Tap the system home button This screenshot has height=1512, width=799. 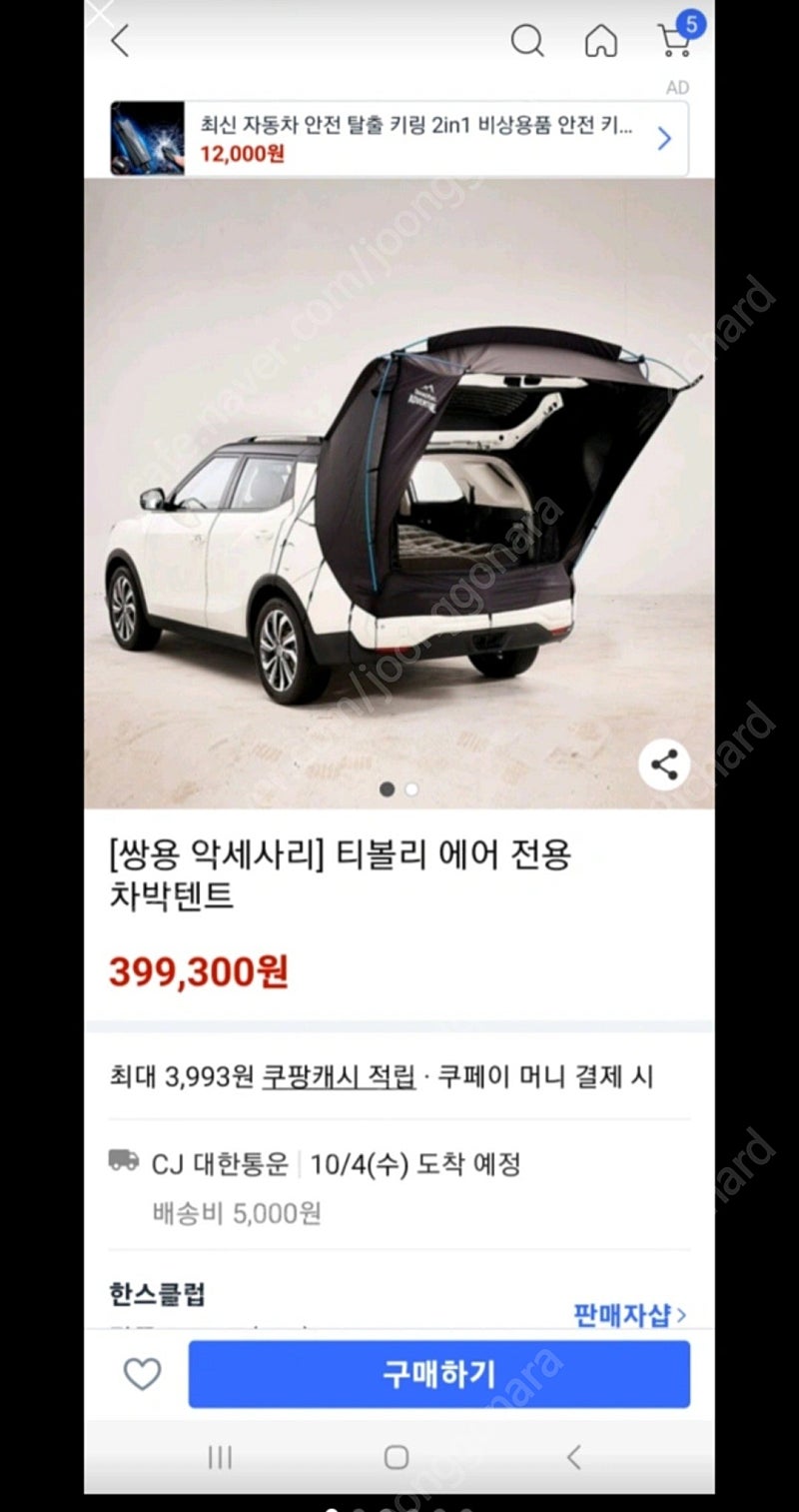coord(397,1458)
